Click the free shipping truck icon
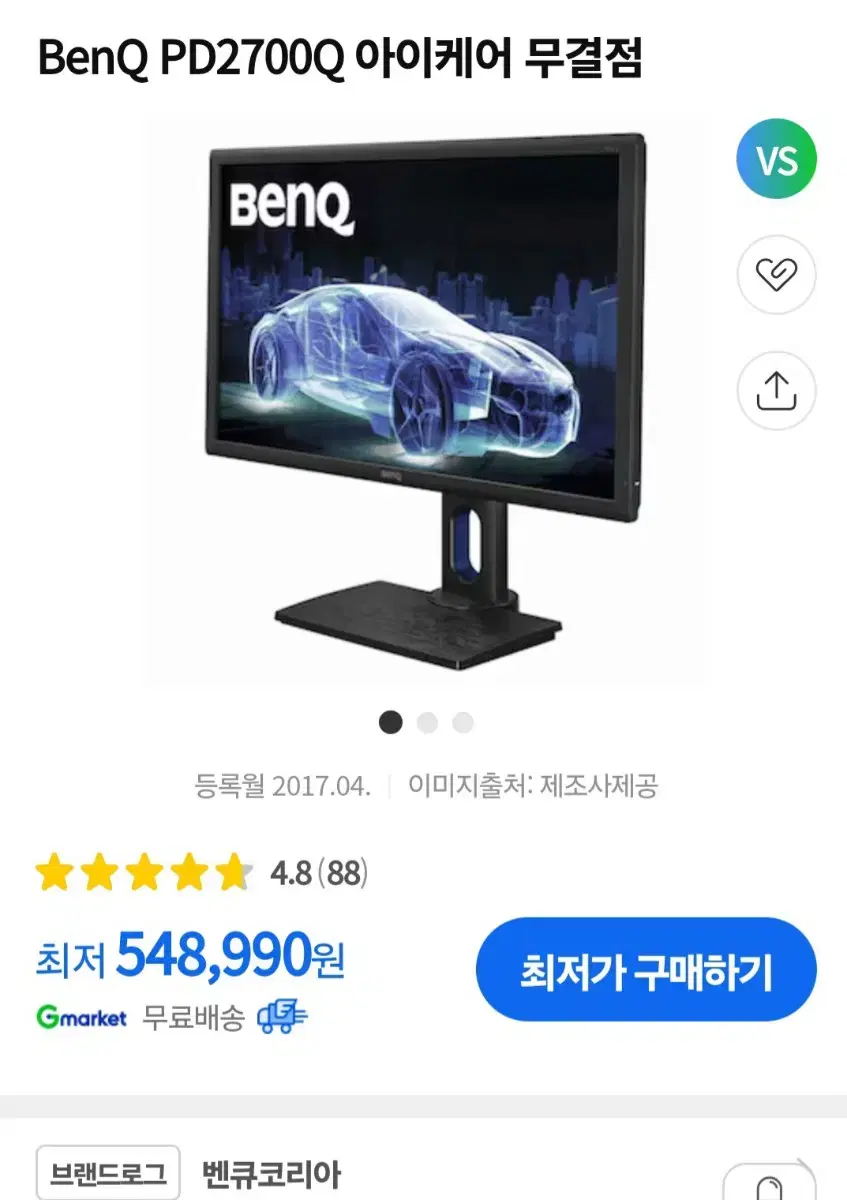This screenshot has width=847, height=1200. pyautogui.click(x=280, y=1017)
